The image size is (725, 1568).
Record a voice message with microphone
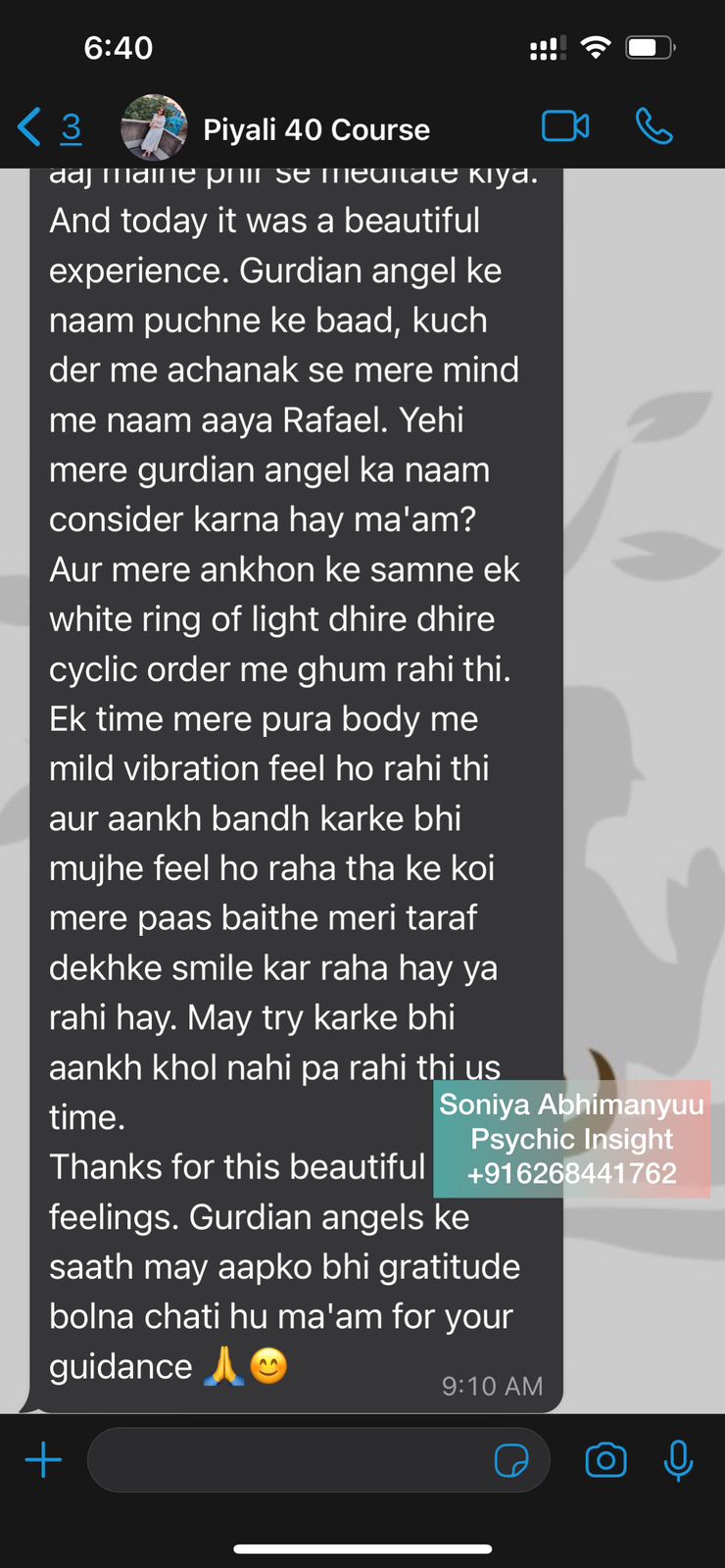coord(678,1460)
